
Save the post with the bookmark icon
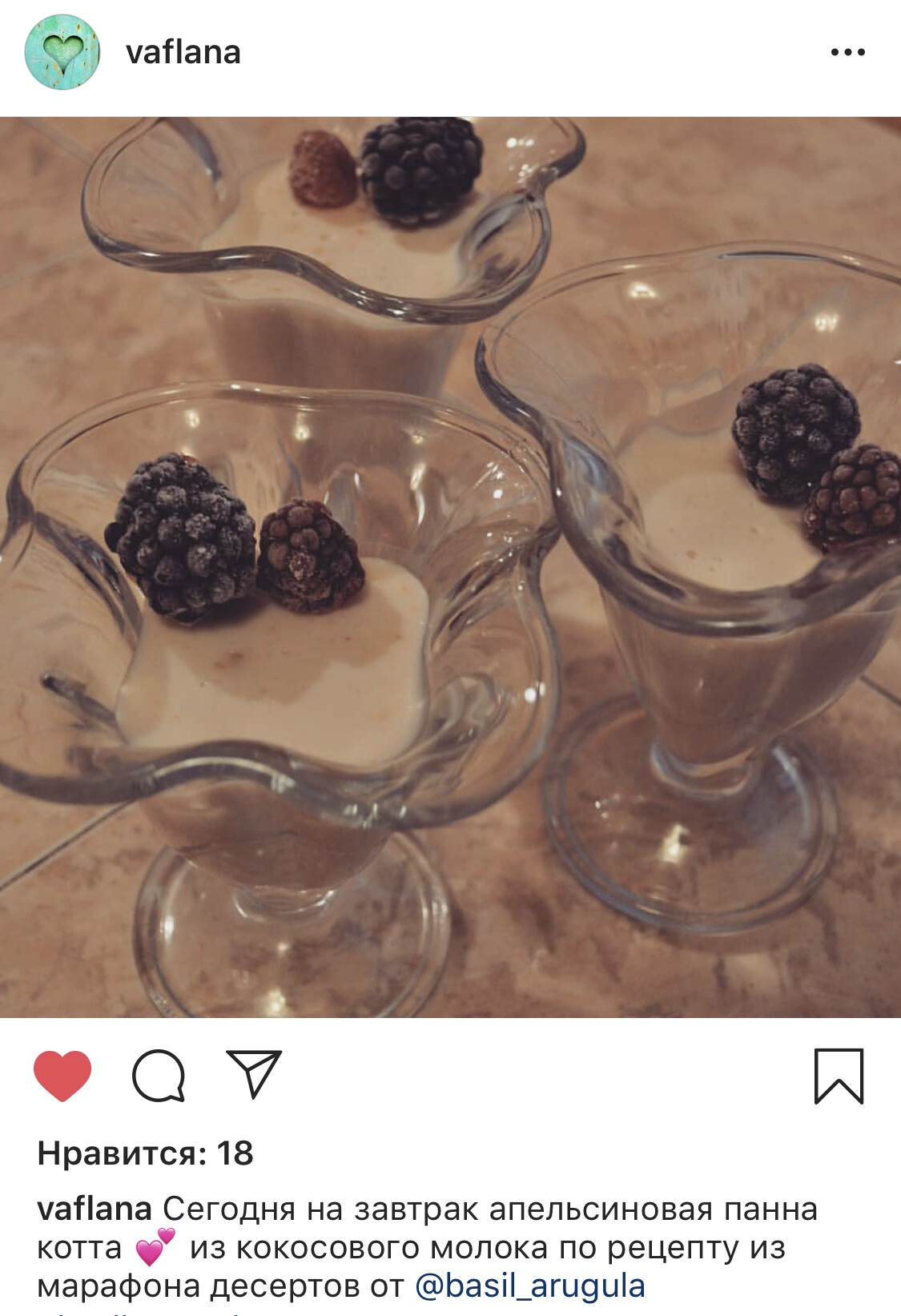tap(839, 1076)
